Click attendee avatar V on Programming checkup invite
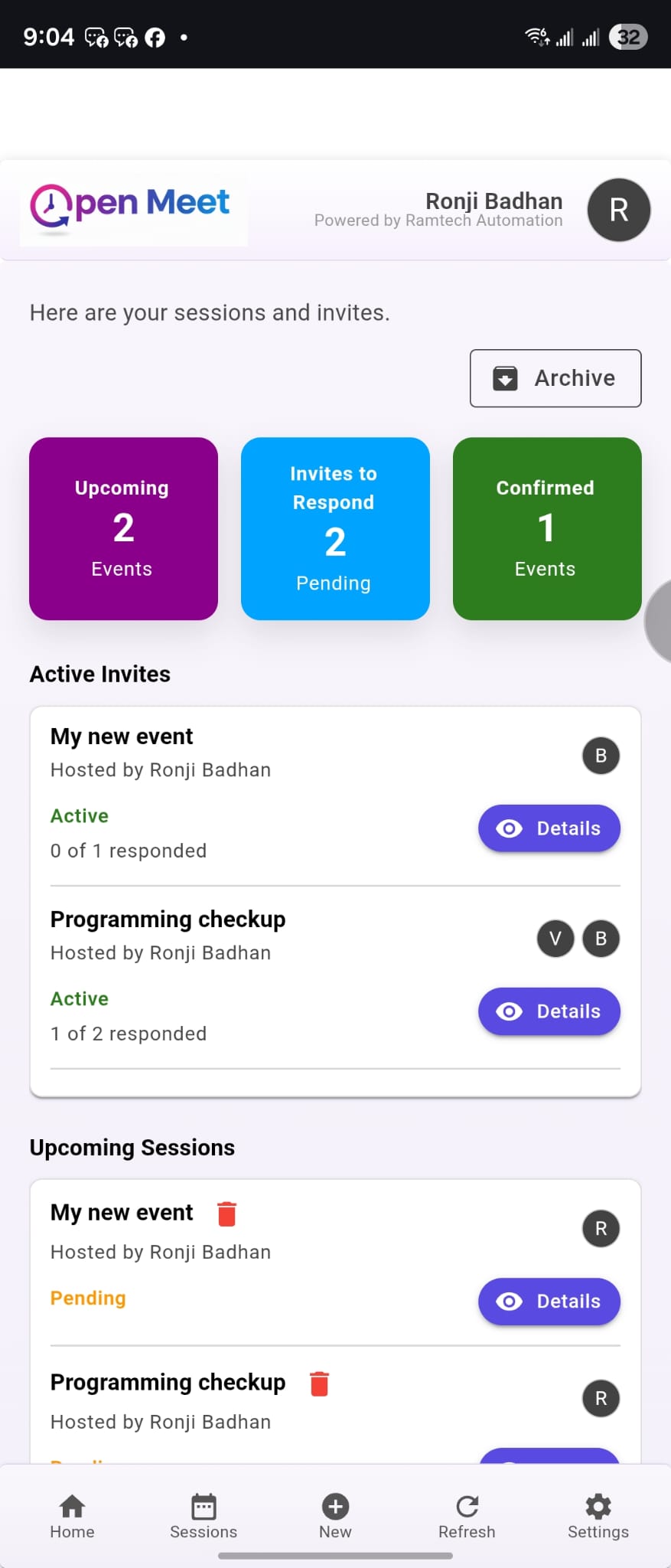The width and height of the screenshot is (671, 1568). [555, 938]
